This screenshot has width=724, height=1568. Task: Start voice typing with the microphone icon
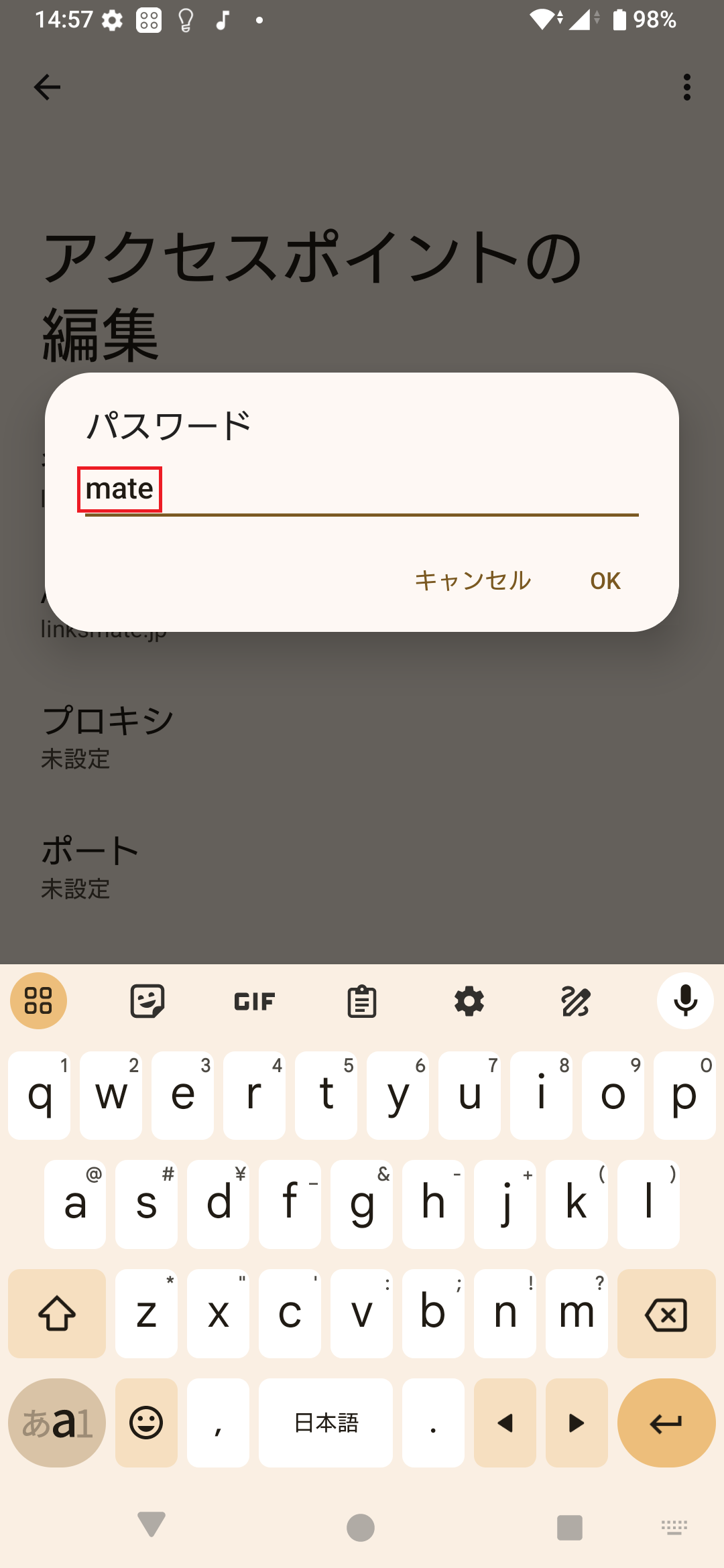(x=684, y=1001)
